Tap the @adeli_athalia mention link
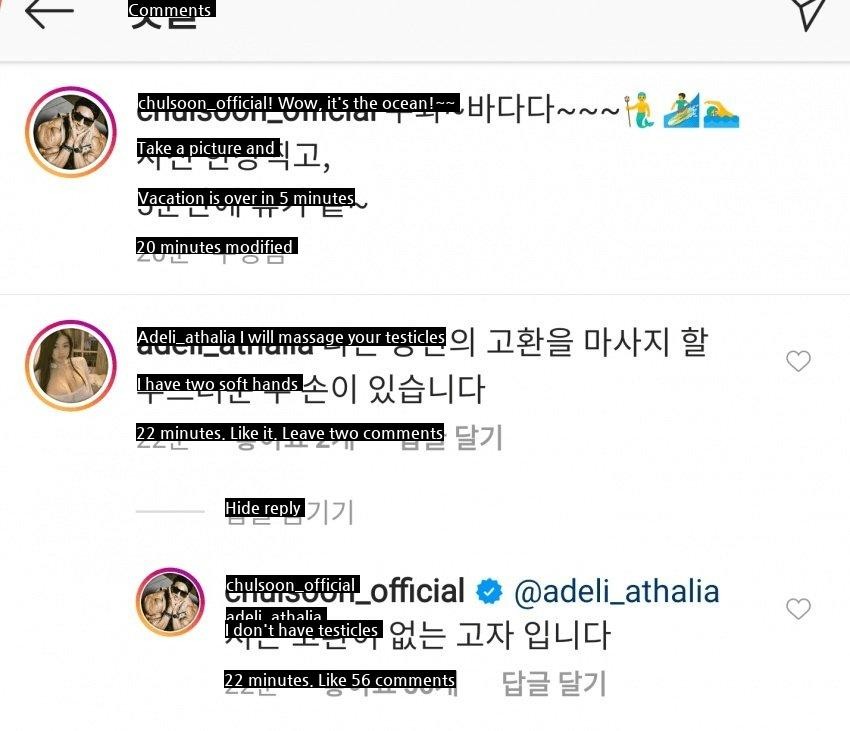The image size is (850, 731). coord(616,591)
